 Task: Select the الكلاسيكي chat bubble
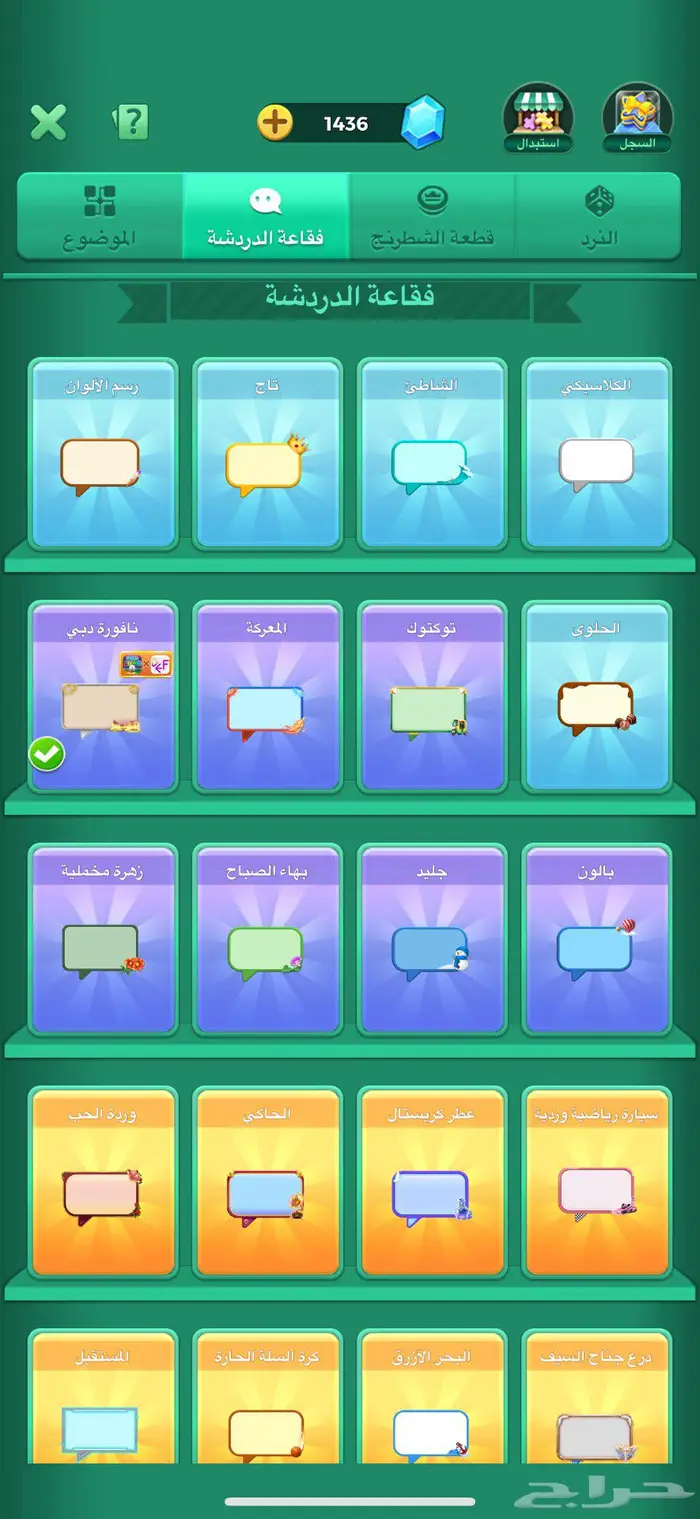click(596, 454)
